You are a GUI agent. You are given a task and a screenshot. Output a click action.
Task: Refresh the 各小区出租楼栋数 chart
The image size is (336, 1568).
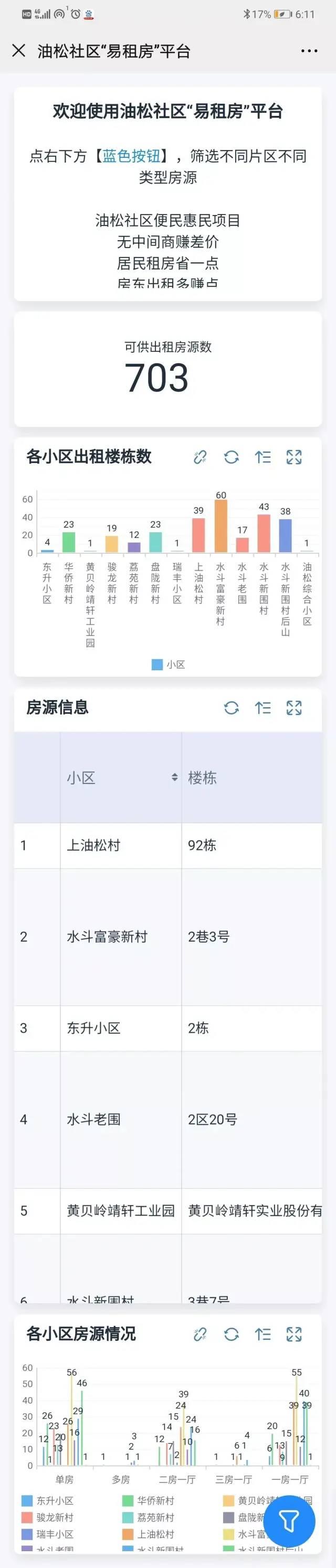click(x=231, y=457)
